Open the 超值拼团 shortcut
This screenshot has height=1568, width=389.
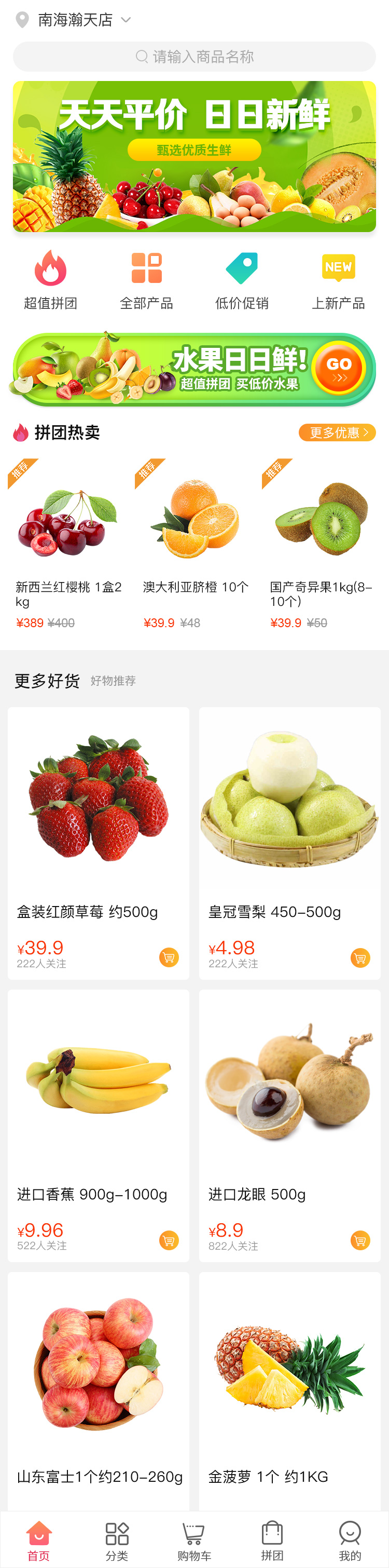[x=50, y=280]
